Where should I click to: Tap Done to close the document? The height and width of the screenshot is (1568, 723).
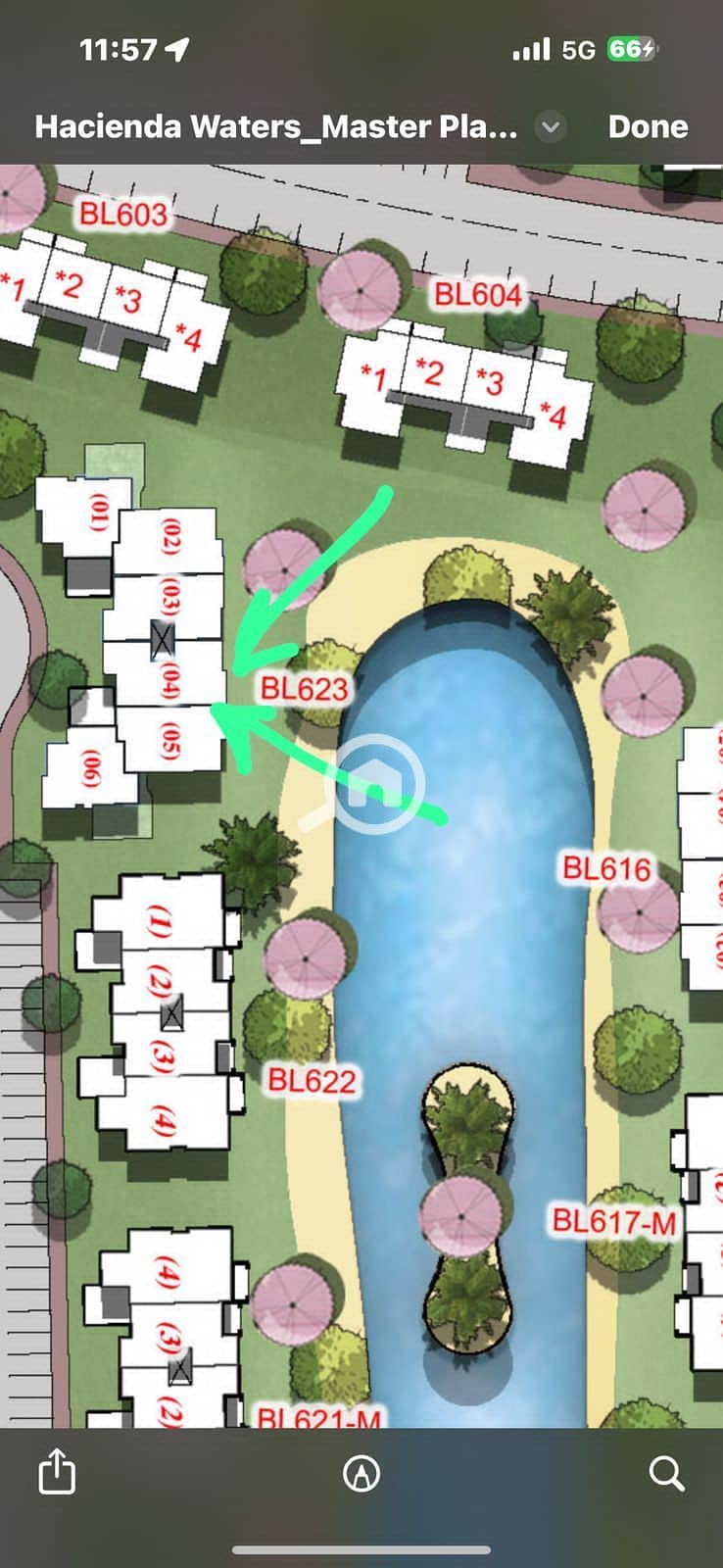(648, 126)
